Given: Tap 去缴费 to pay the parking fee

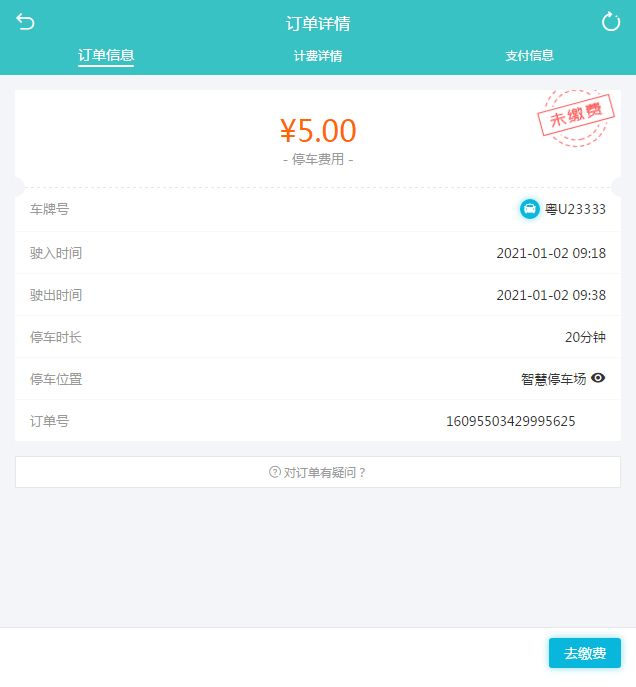Looking at the screenshot, I should [x=584, y=653].
